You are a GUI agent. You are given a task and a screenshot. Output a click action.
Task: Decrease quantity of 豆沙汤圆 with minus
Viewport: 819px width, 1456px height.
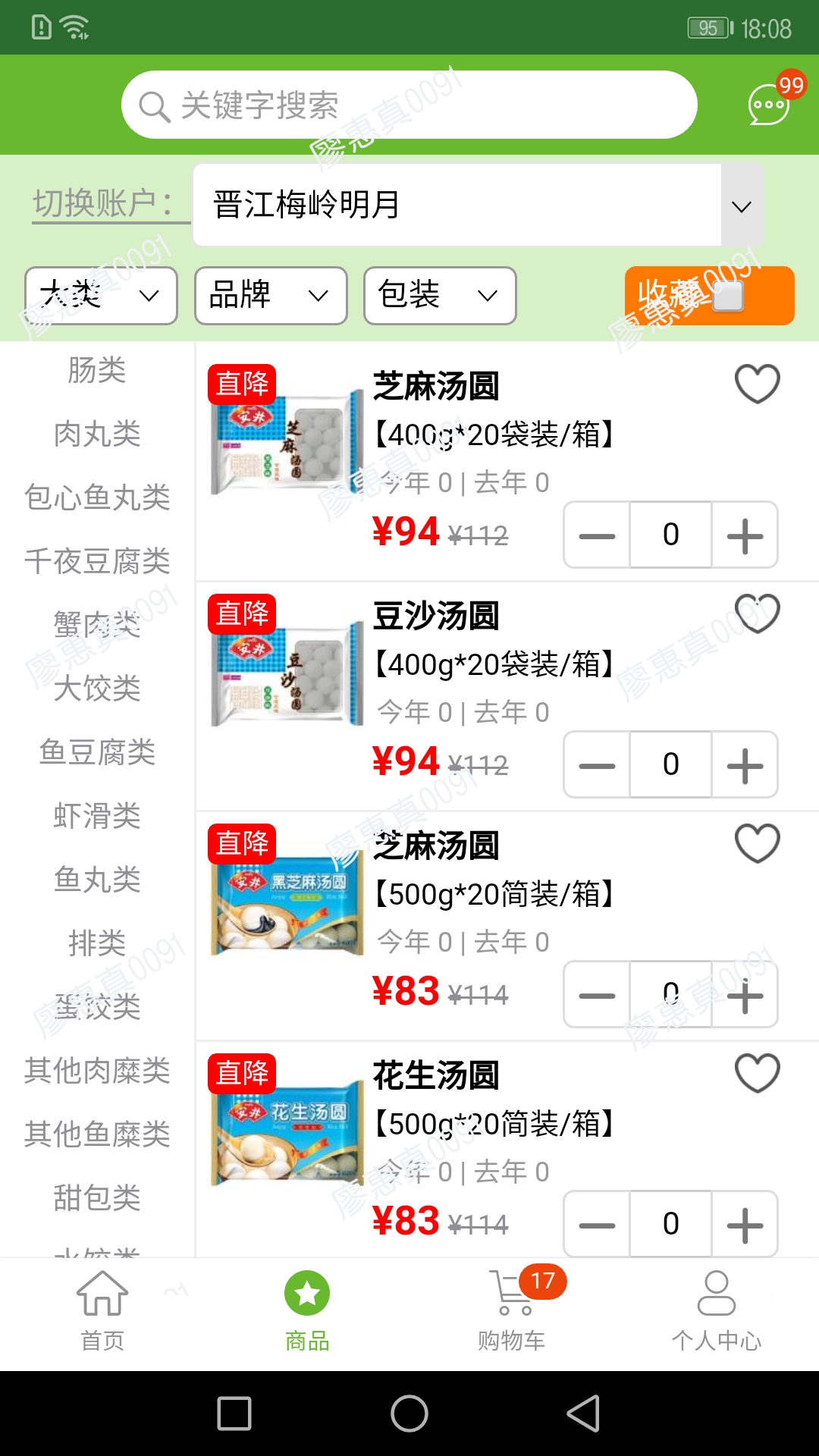coord(596,765)
